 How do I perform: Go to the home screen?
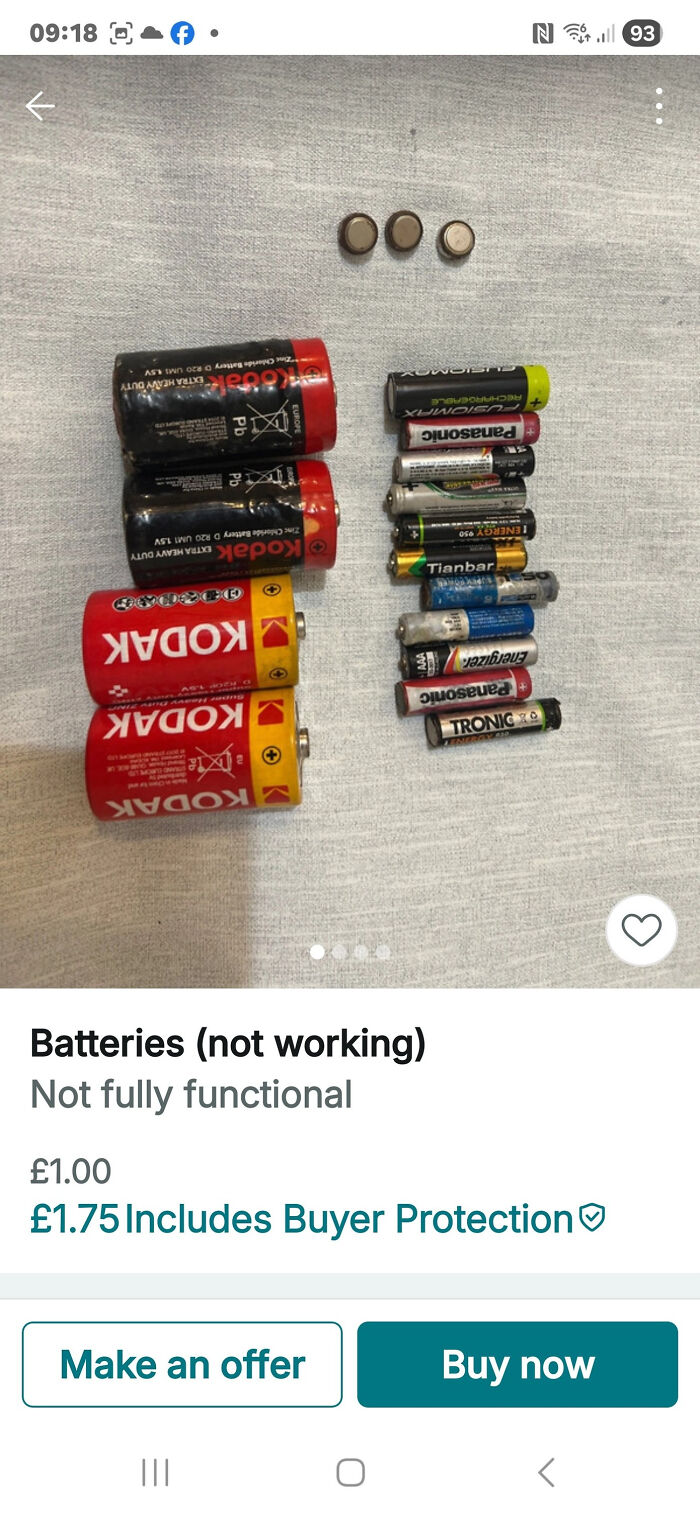click(x=350, y=1472)
